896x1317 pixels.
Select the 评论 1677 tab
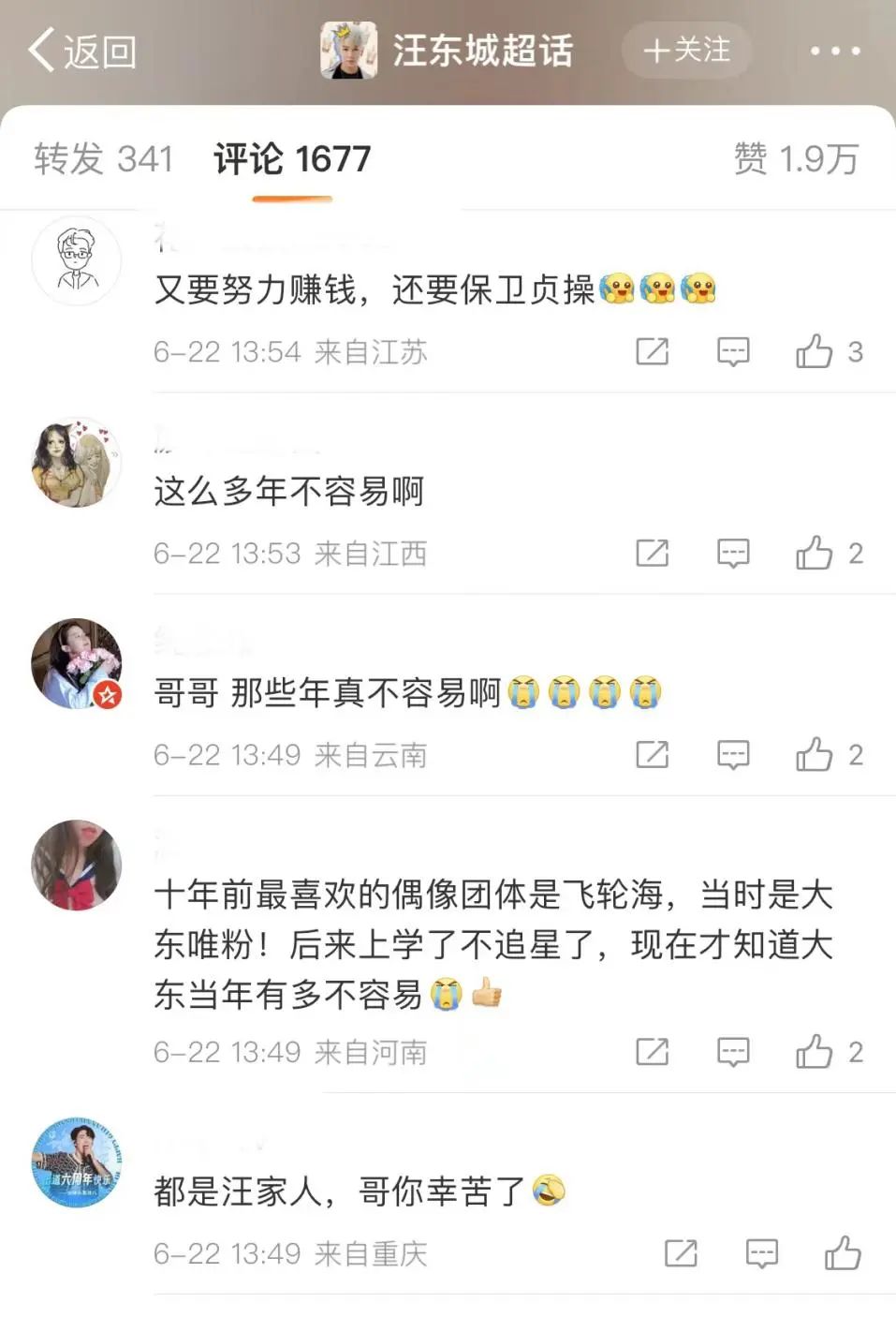tap(292, 158)
